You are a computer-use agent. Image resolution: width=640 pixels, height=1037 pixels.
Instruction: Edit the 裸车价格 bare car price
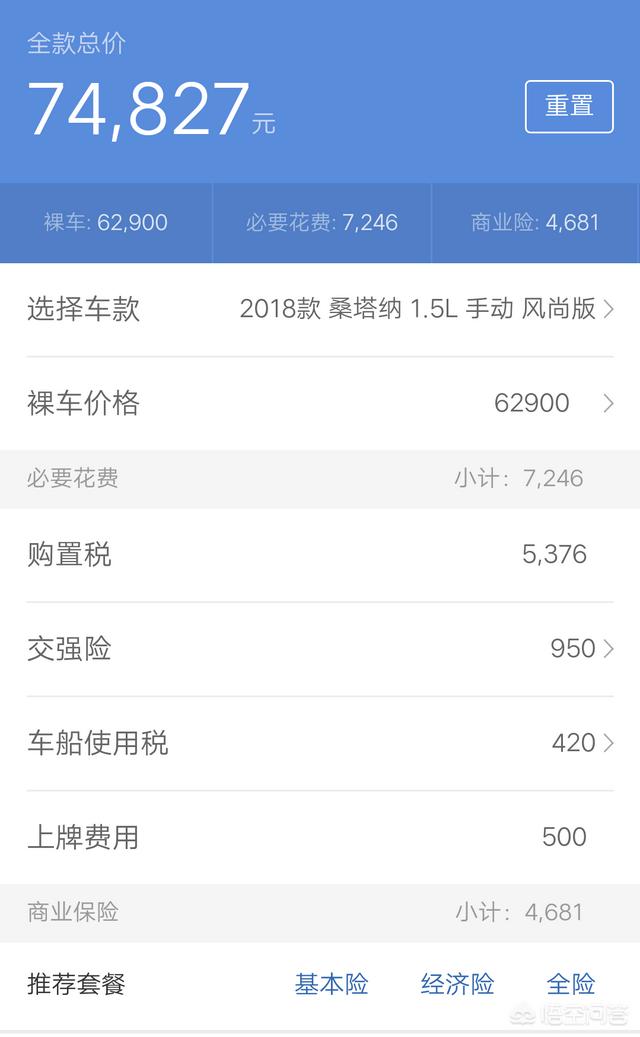click(320, 403)
